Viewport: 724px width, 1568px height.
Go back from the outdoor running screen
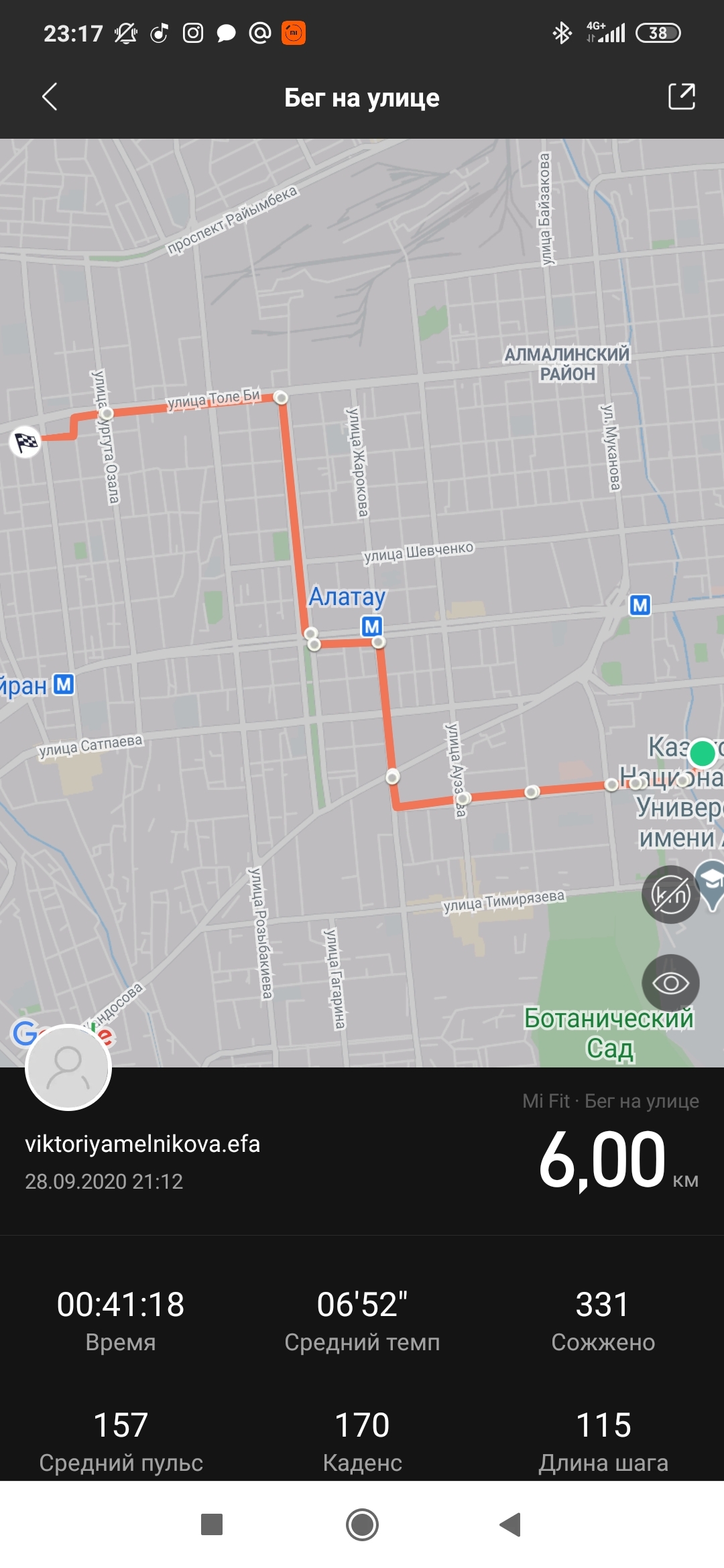(x=50, y=97)
